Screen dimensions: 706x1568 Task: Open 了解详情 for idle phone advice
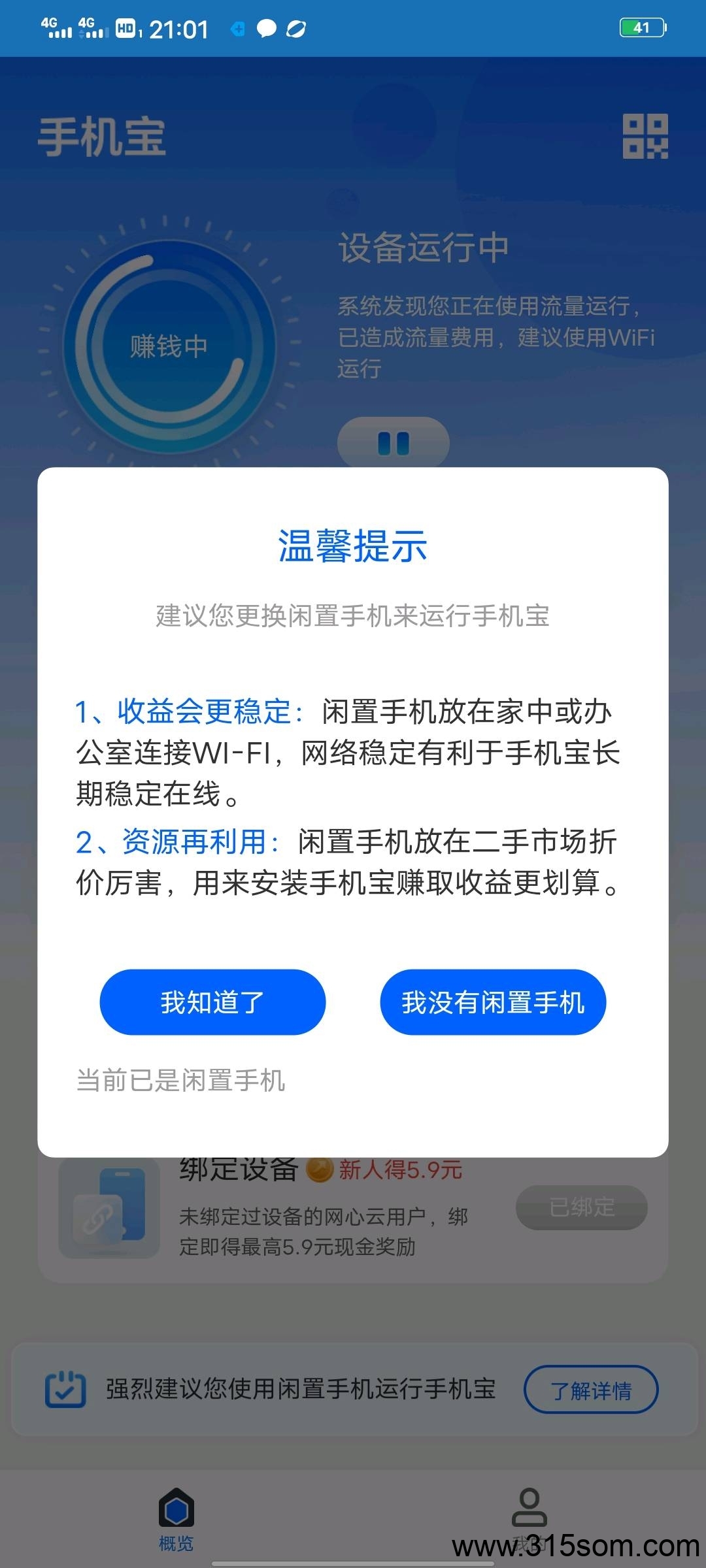[x=591, y=1390]
